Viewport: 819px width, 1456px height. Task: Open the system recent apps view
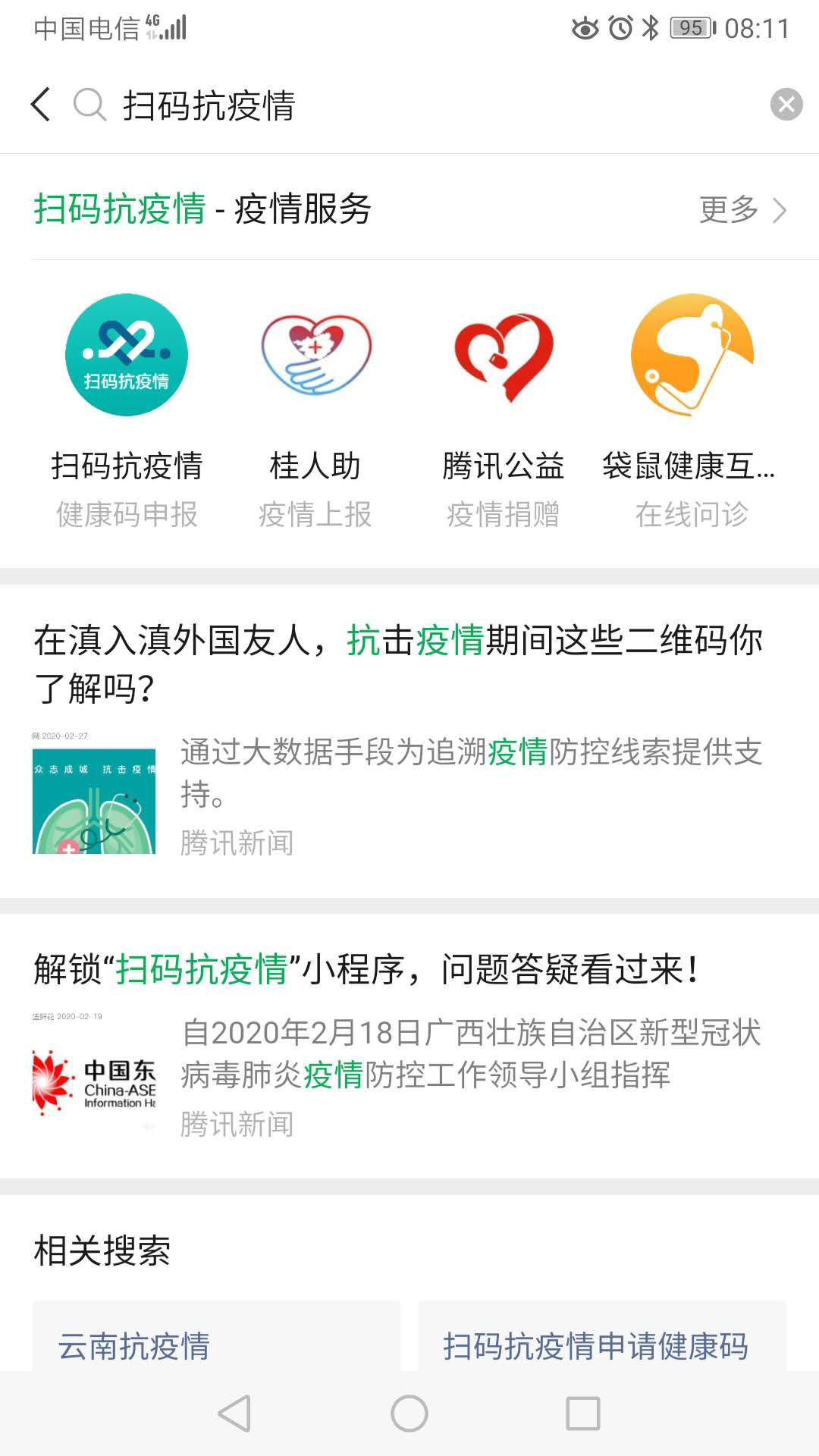tap(583, 1414)
